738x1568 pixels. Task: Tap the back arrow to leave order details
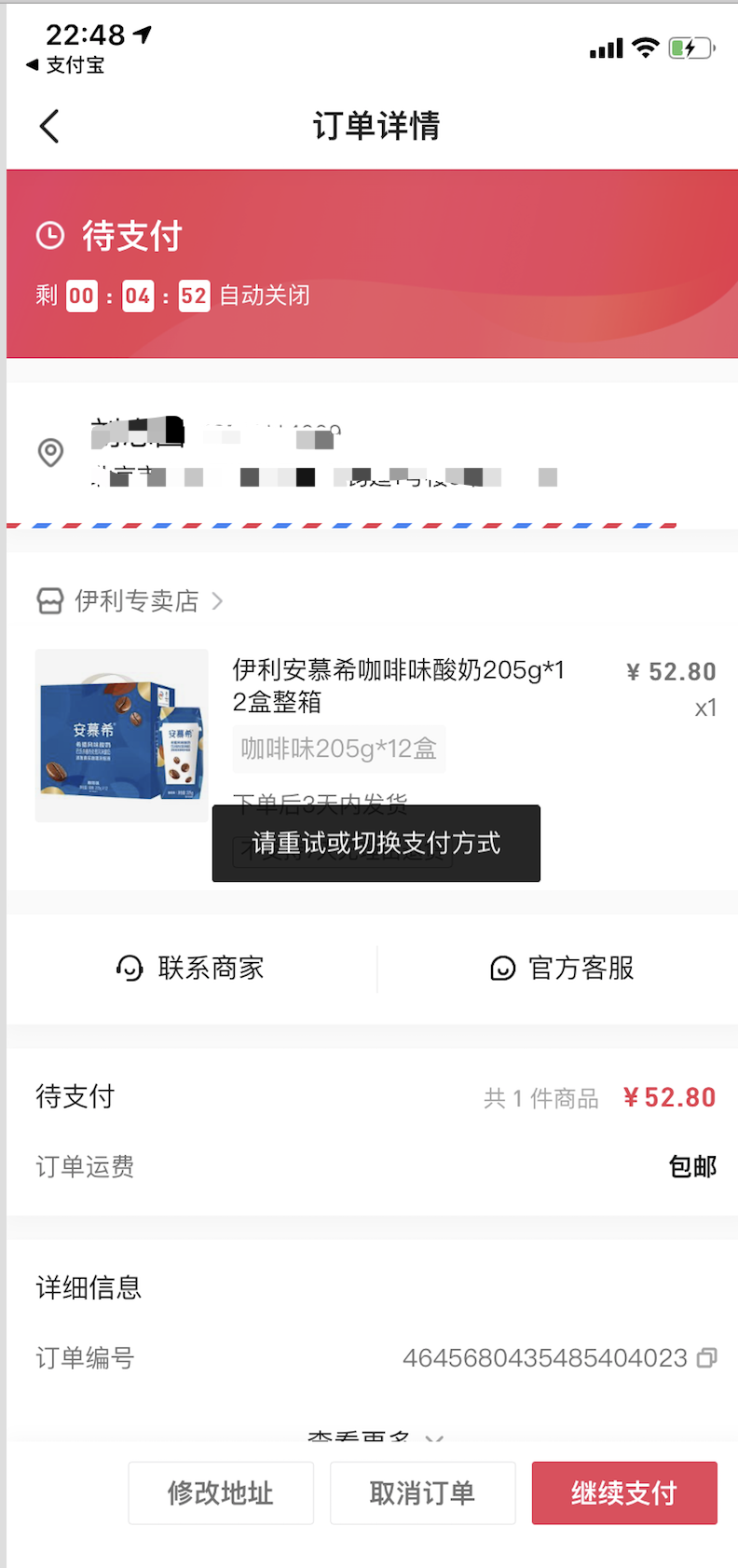(x=48, y=125)
